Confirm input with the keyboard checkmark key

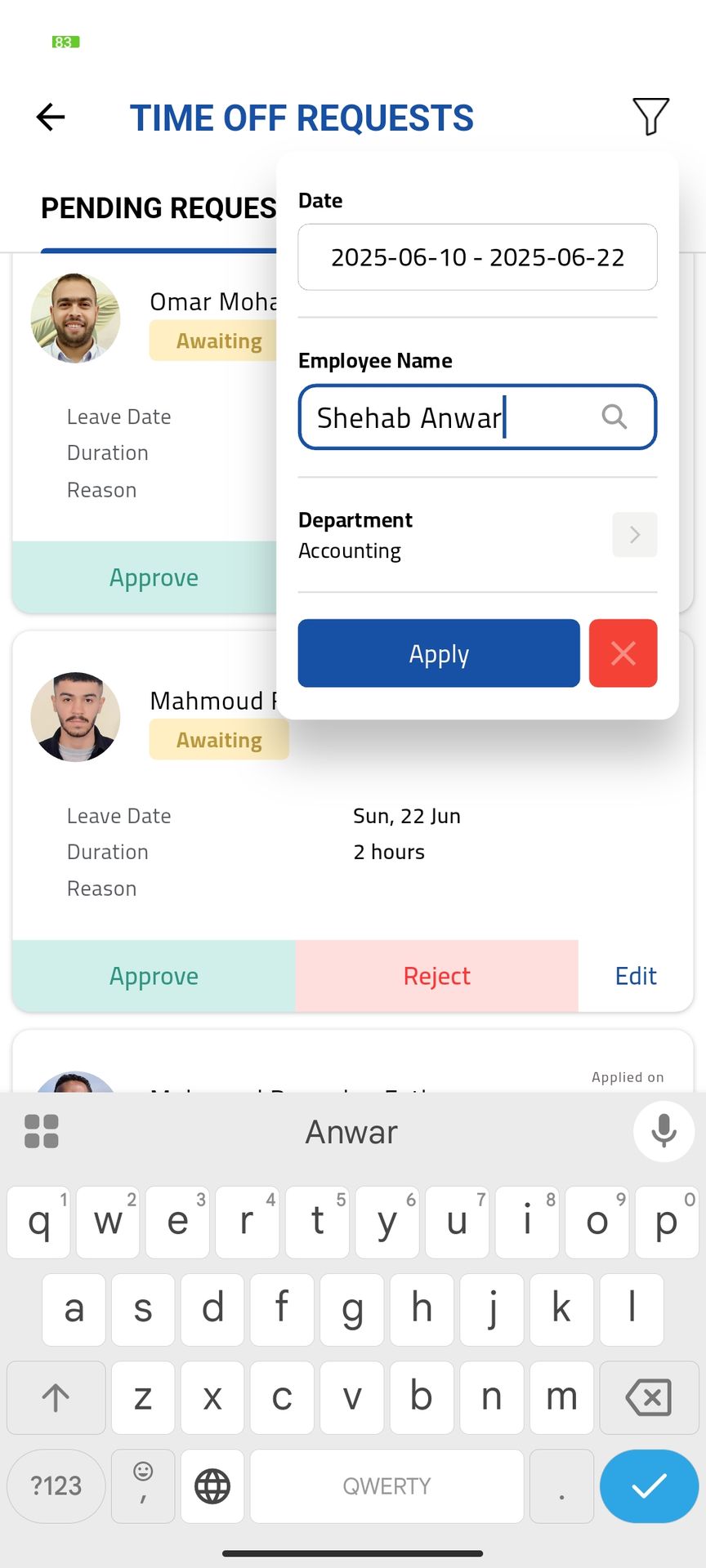tap(649, 1486)
